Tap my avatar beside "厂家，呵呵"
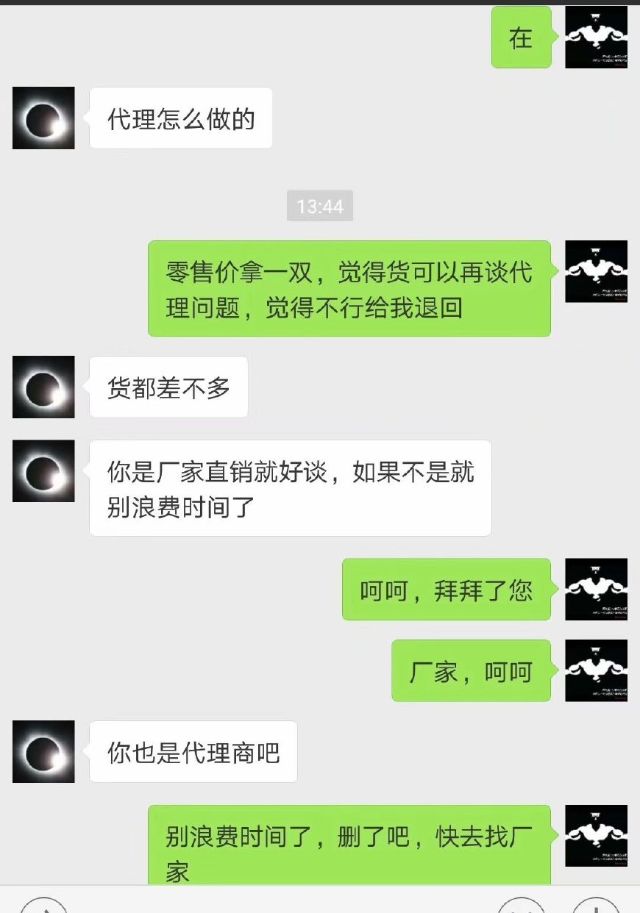The image size is (640, 913). click(x=596, y=670)
